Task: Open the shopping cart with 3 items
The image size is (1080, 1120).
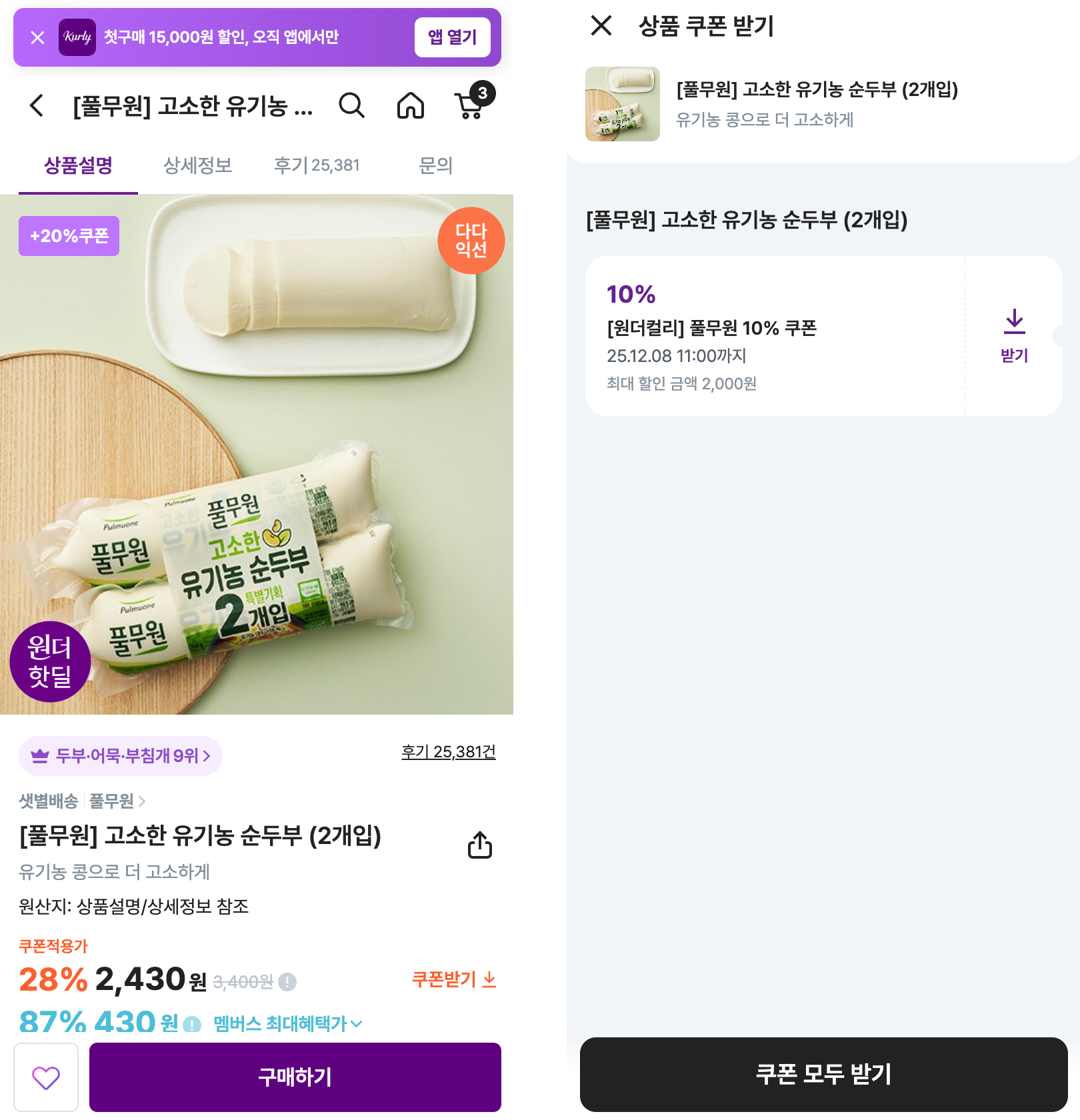Action: coord(471,107)
